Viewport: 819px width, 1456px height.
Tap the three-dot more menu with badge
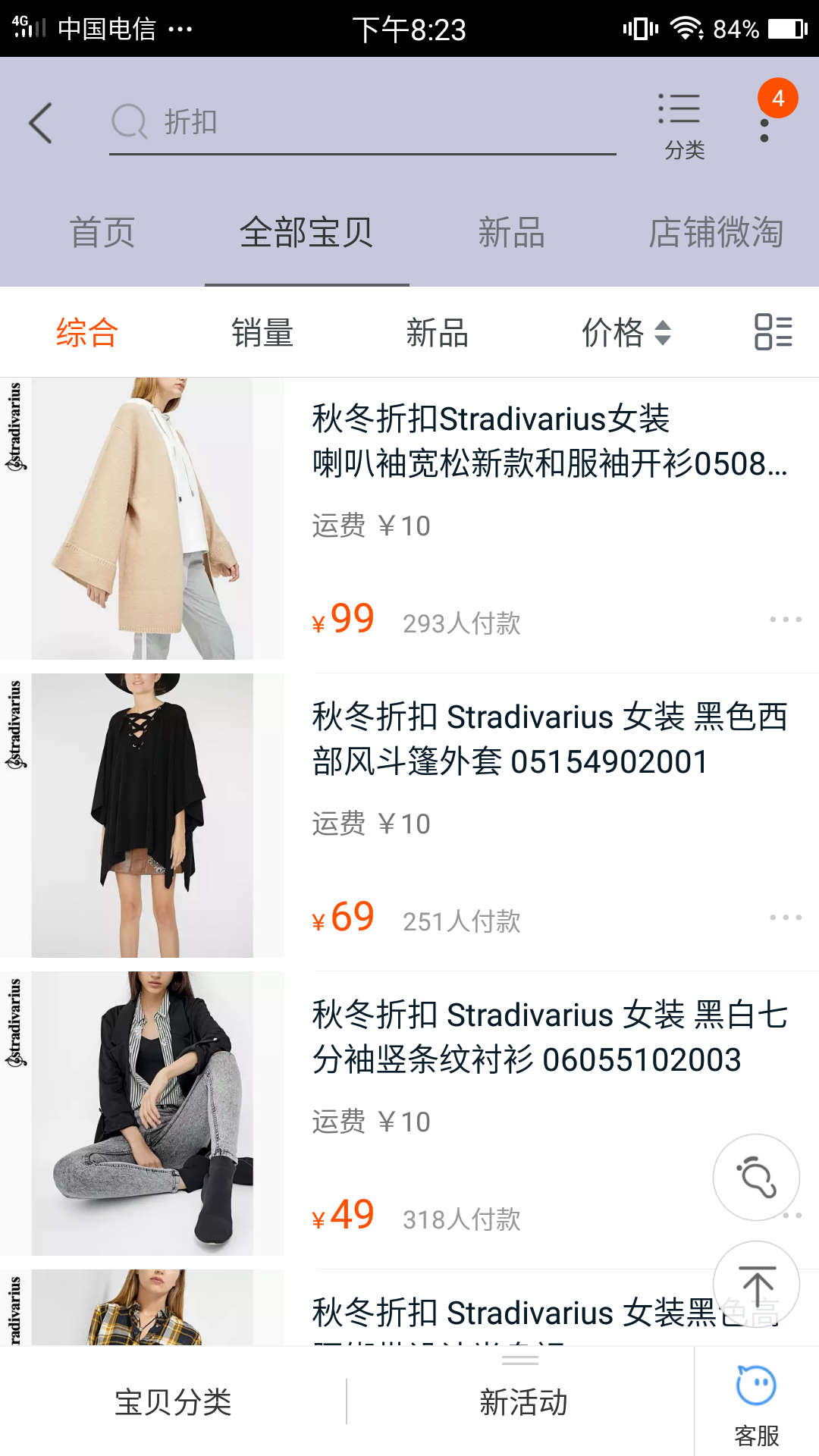click(x=764, y=125)
